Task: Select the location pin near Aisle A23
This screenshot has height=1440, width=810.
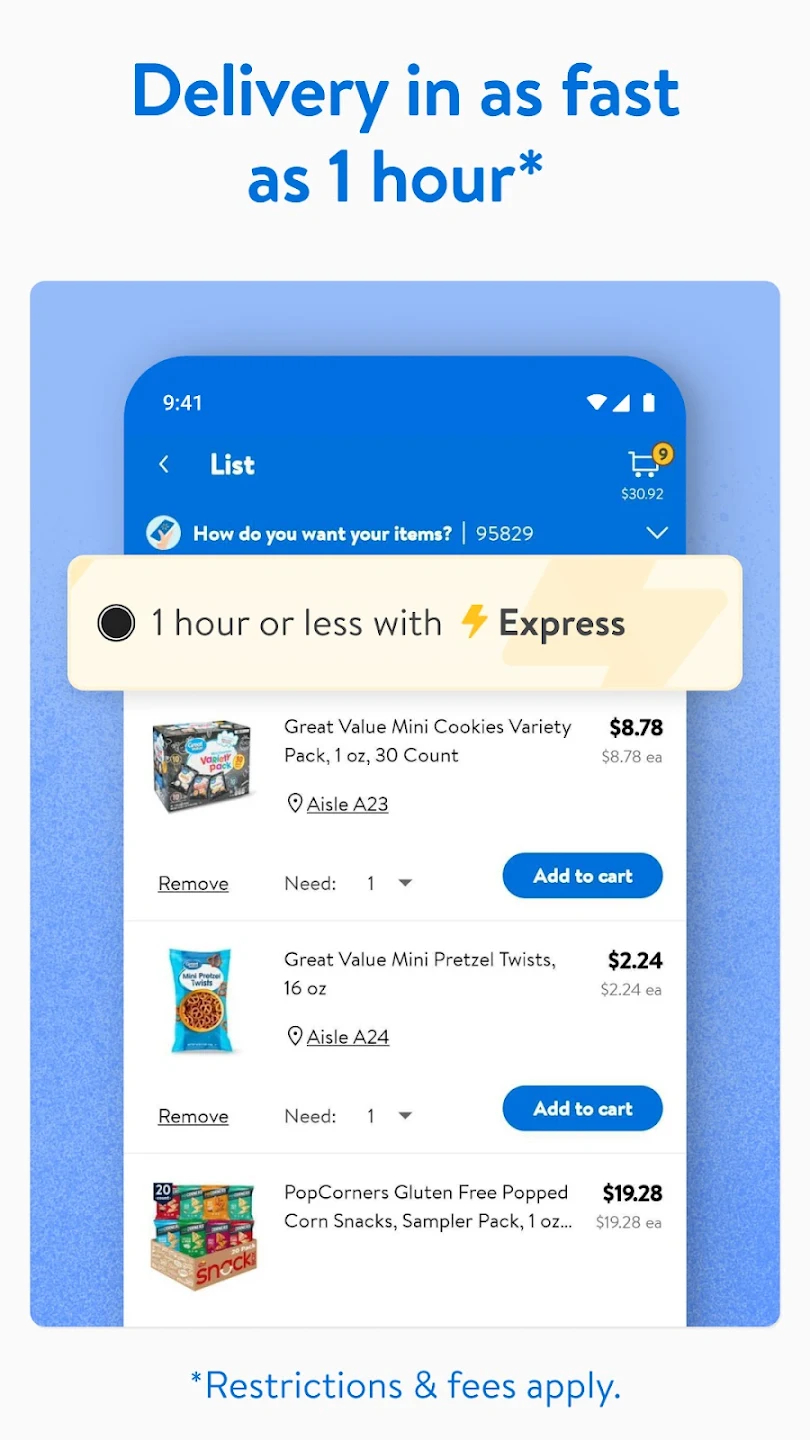Action: tap(295, 803)
